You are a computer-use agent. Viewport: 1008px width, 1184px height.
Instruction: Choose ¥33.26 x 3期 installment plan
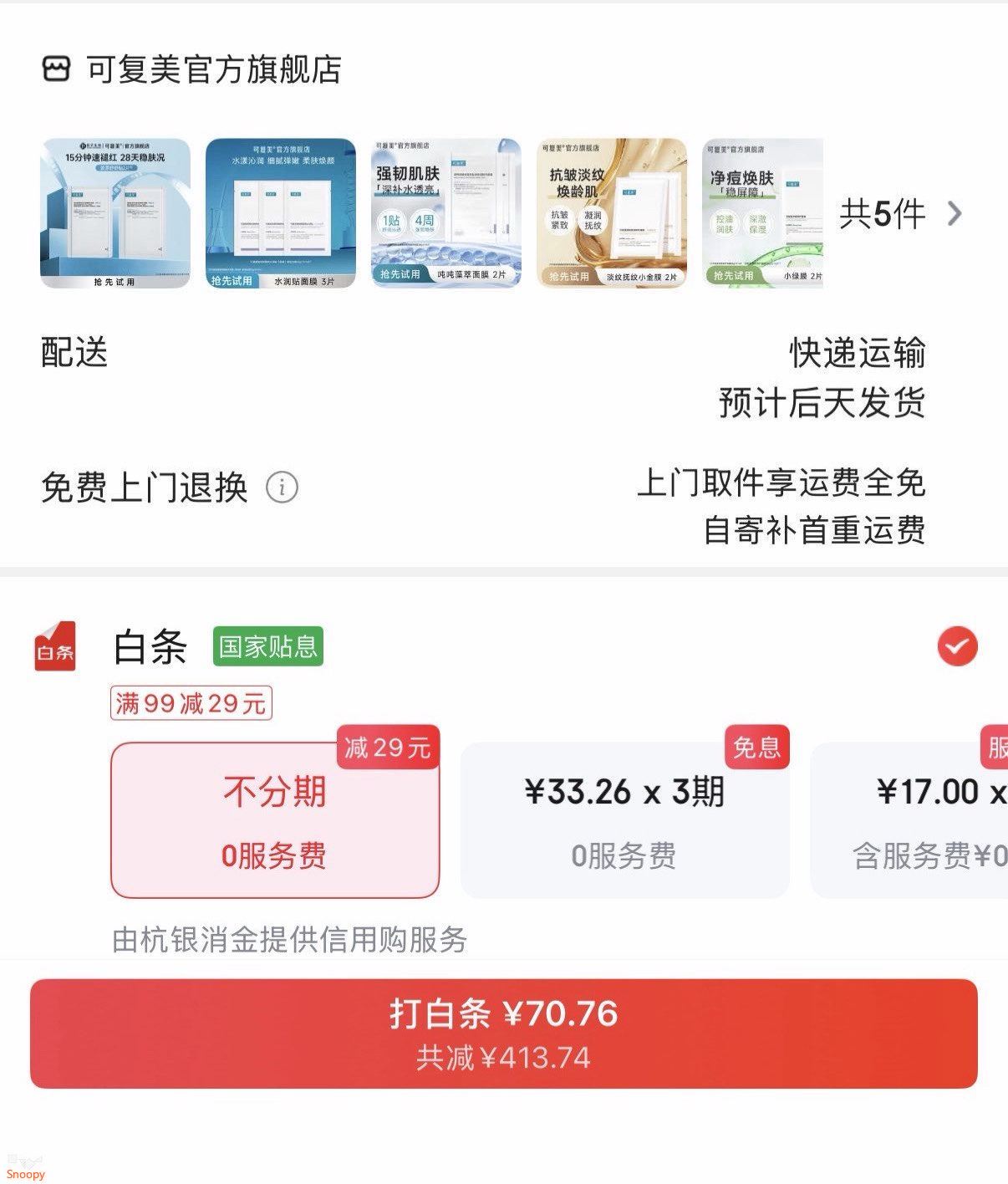(x=624, y=820)
